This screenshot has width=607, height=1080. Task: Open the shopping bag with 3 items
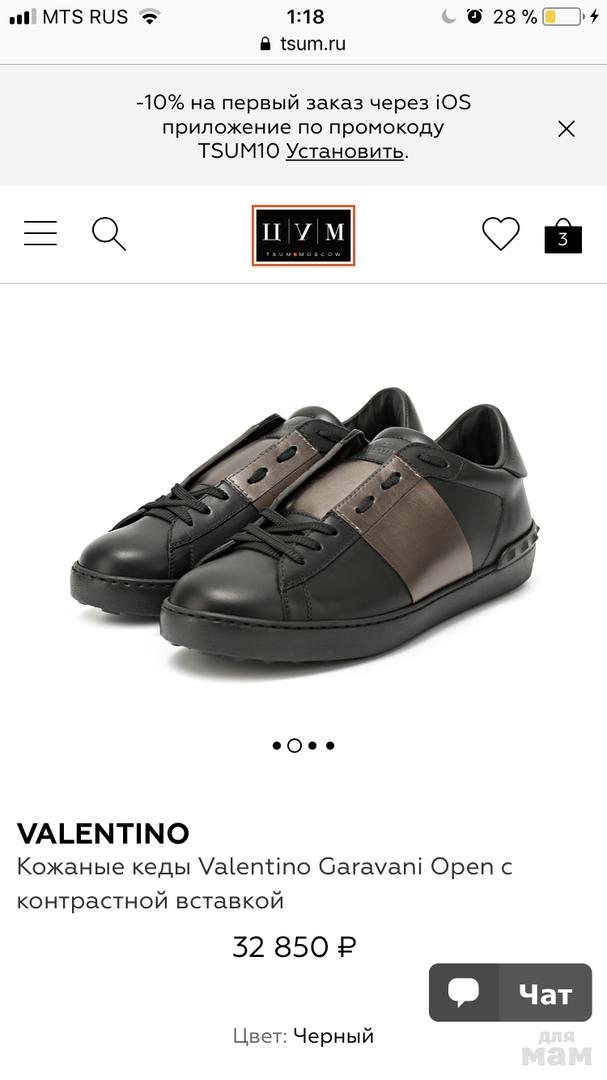pyautogui.click(x=563, y=236)
